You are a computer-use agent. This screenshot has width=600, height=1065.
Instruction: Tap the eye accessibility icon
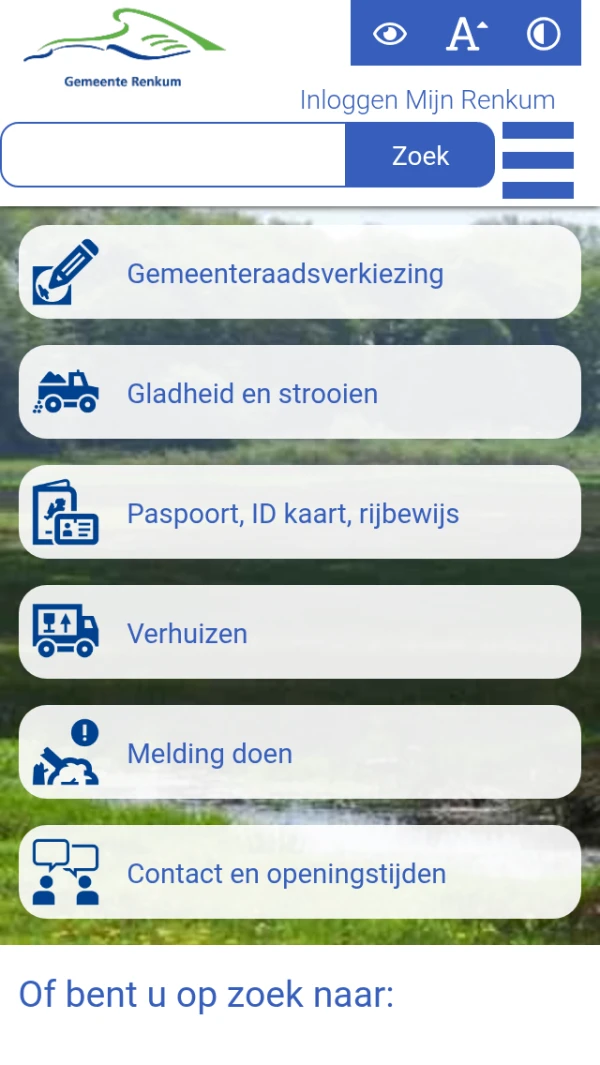click(x=390, y=34)
